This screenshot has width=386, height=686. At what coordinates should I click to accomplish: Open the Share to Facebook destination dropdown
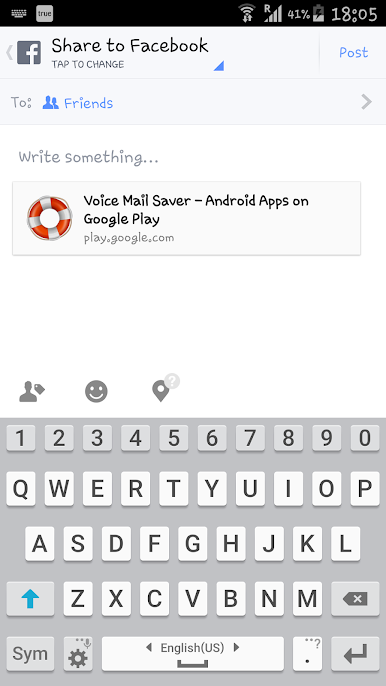coord(137,52)
